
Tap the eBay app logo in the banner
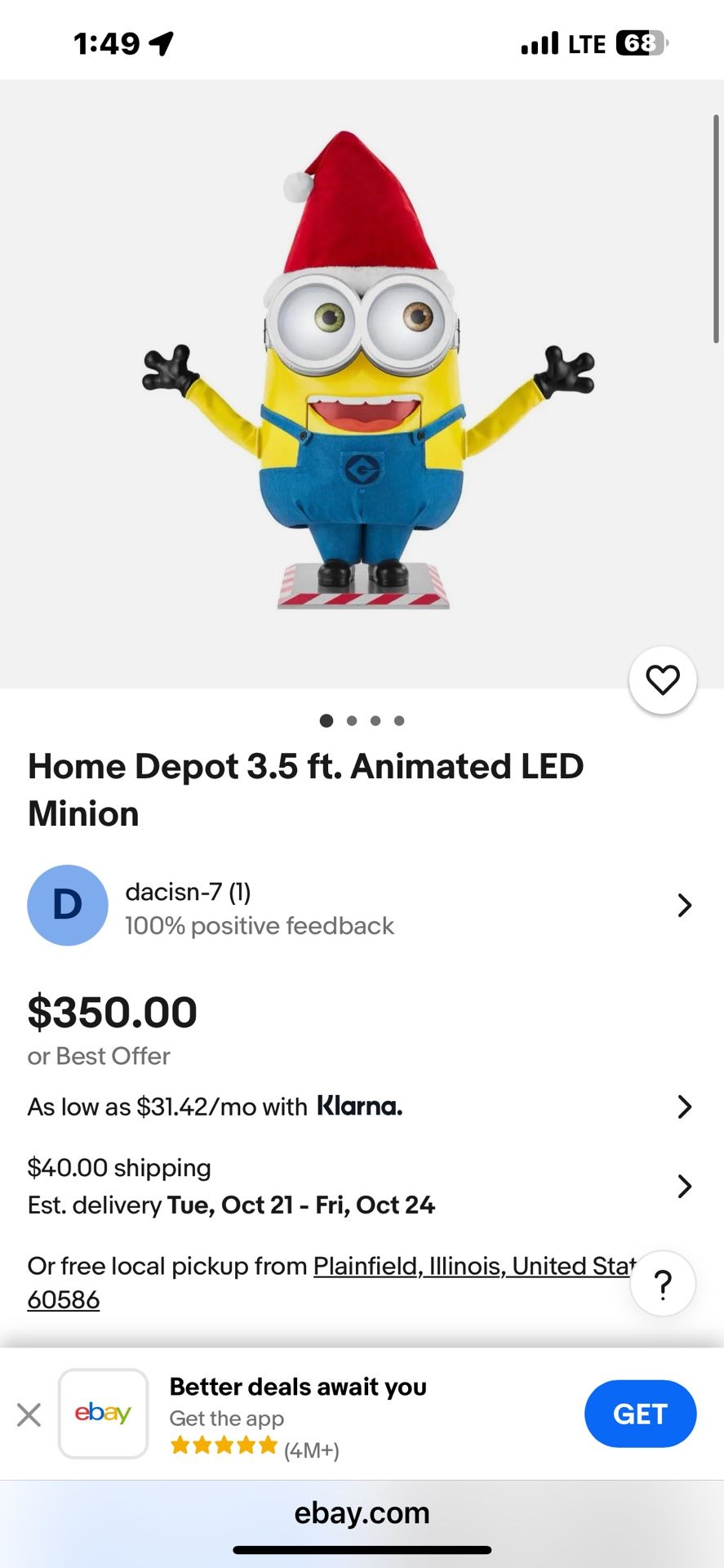click(103, 1414)
